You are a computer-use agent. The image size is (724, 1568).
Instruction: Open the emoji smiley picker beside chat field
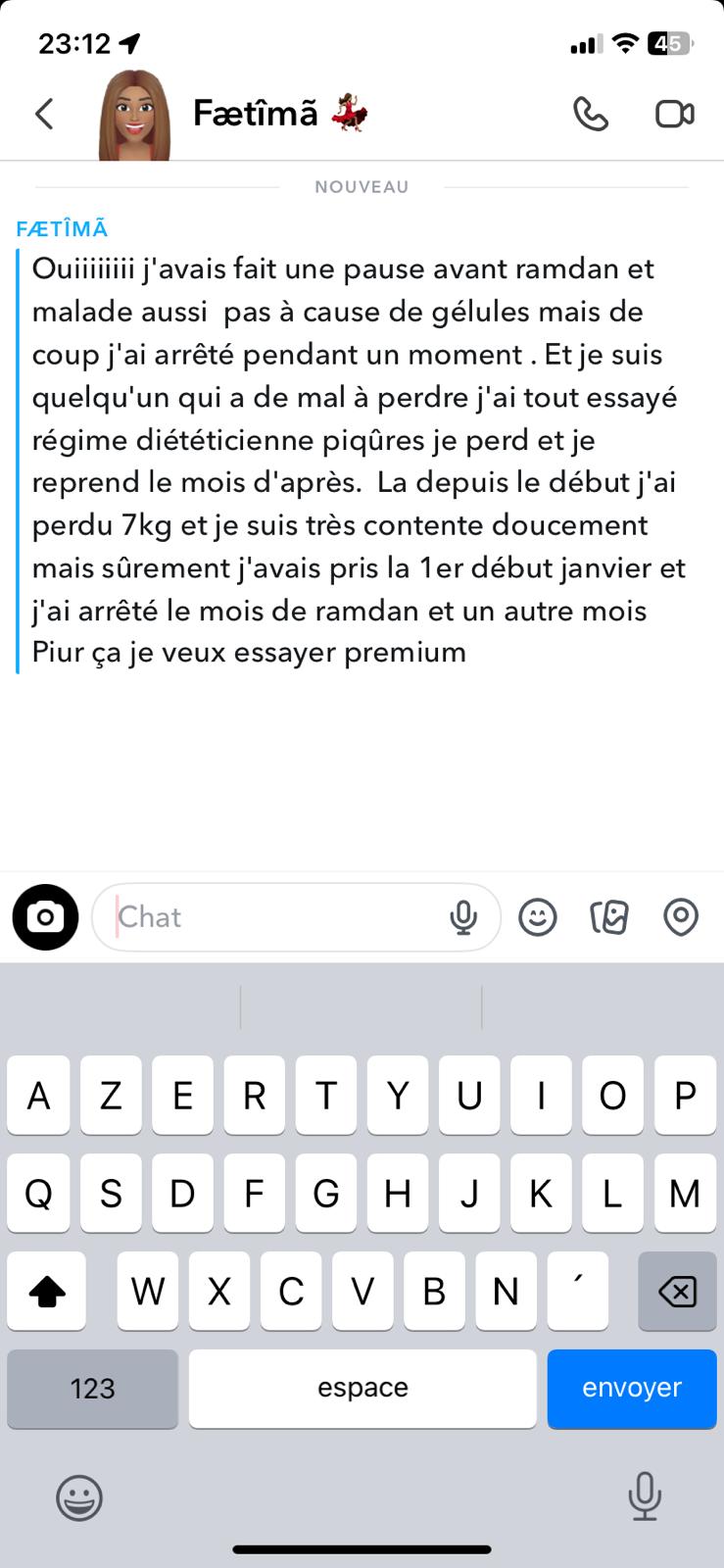tap(537, 917)
